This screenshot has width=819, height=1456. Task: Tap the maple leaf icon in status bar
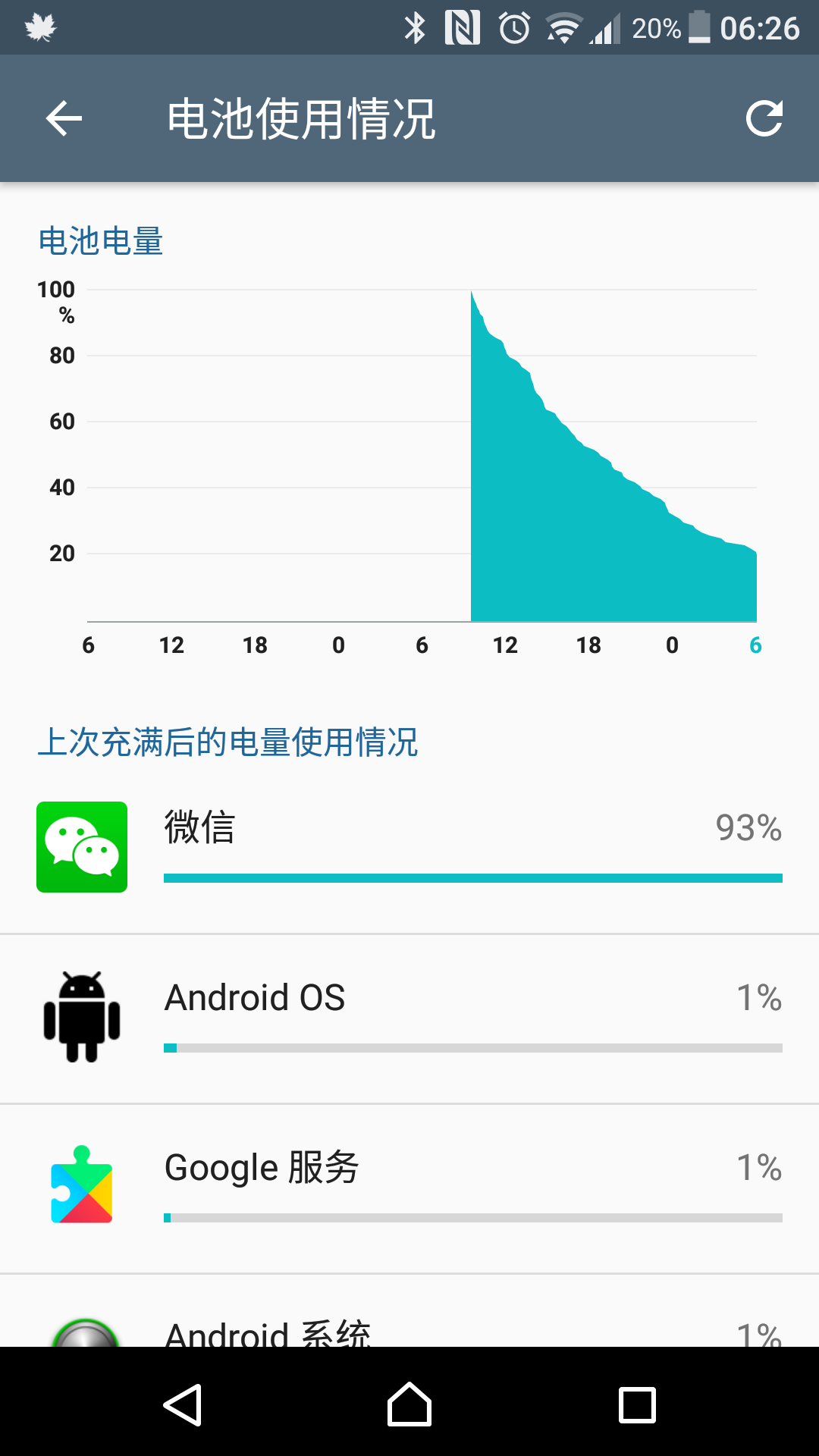coord(42,27)
